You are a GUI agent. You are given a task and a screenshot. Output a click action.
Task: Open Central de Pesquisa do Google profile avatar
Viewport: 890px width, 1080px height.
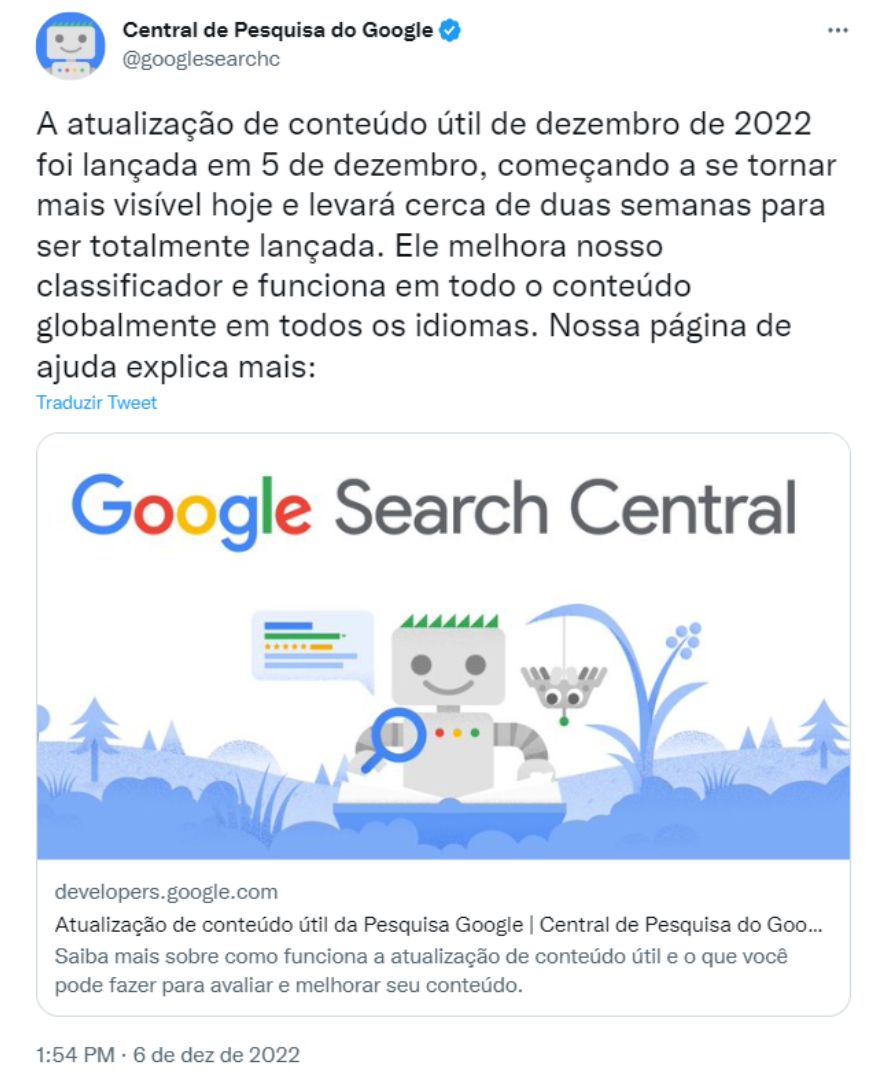click(71, 46)
